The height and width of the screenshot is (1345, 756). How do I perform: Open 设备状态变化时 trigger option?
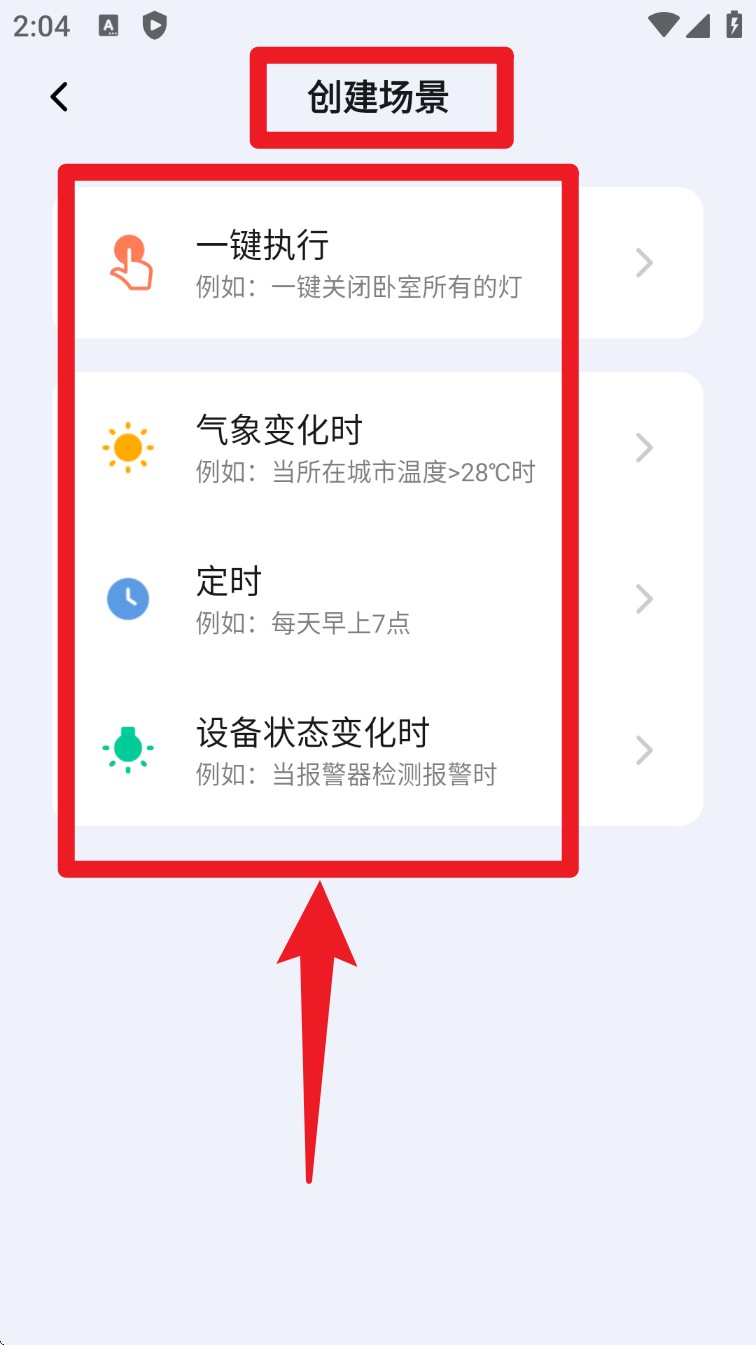click(377, 750)
